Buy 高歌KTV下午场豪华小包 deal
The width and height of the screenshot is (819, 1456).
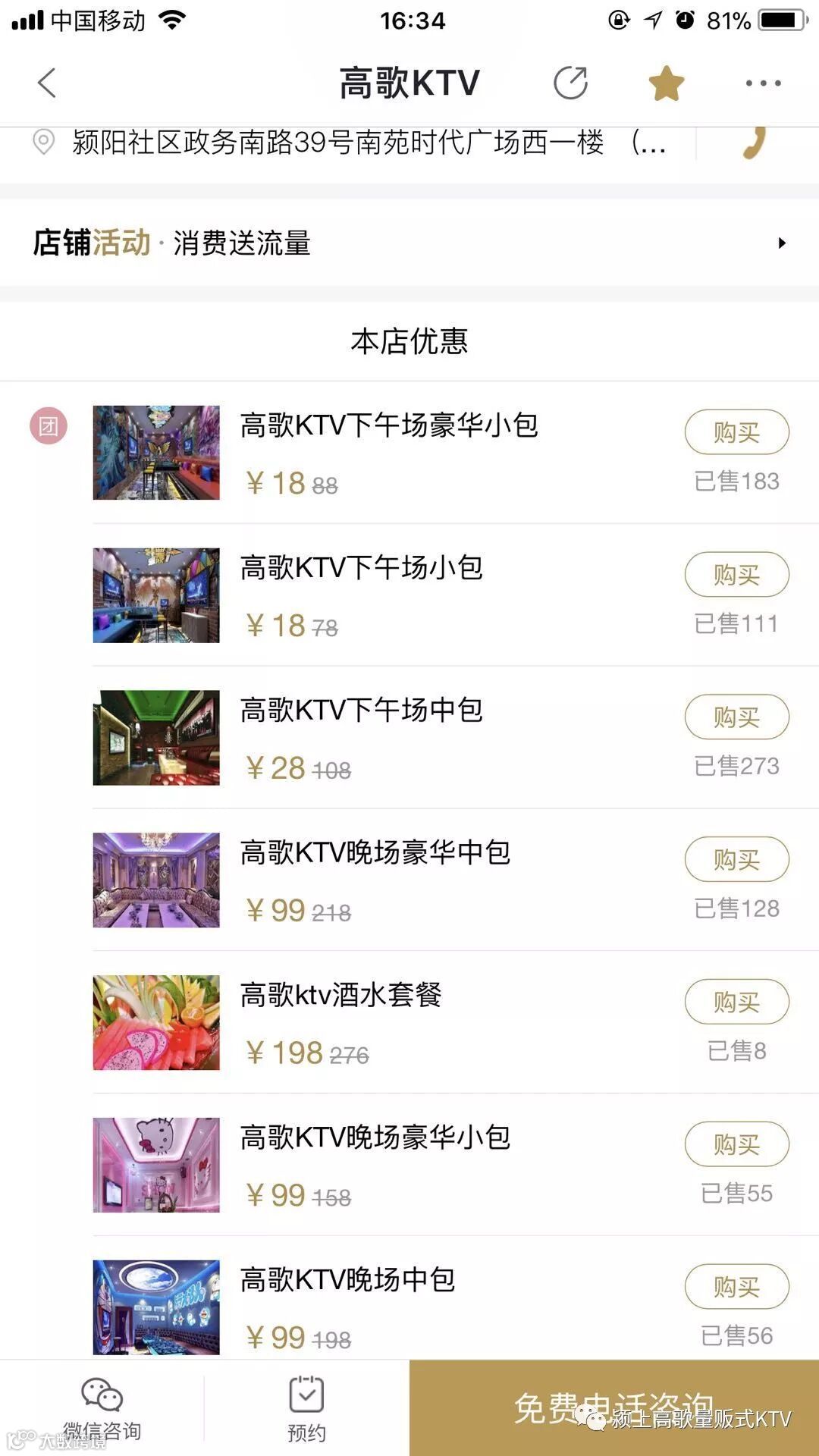click(x=736, y=432)
